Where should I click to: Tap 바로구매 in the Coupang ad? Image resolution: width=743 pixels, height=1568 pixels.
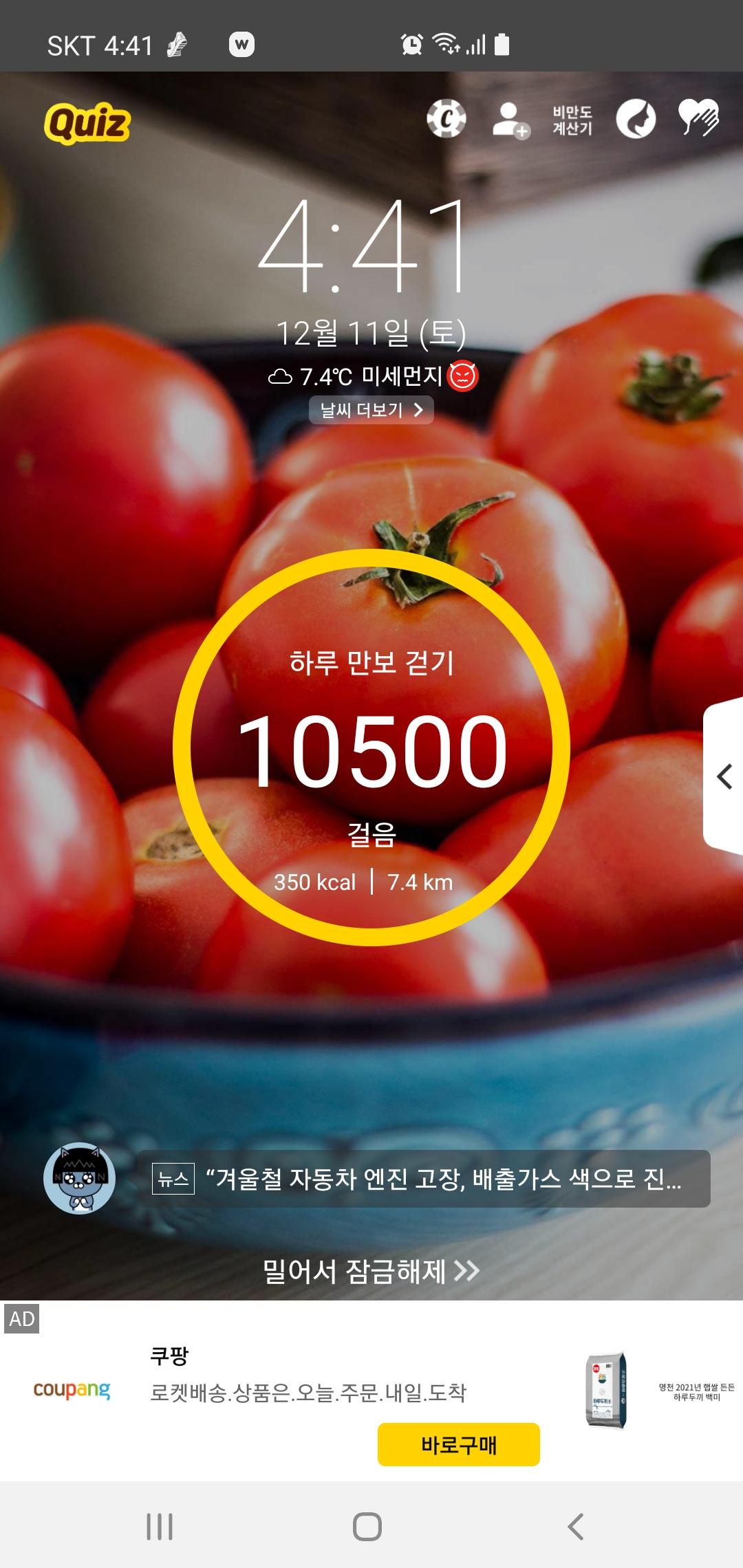pos(458,1444)
